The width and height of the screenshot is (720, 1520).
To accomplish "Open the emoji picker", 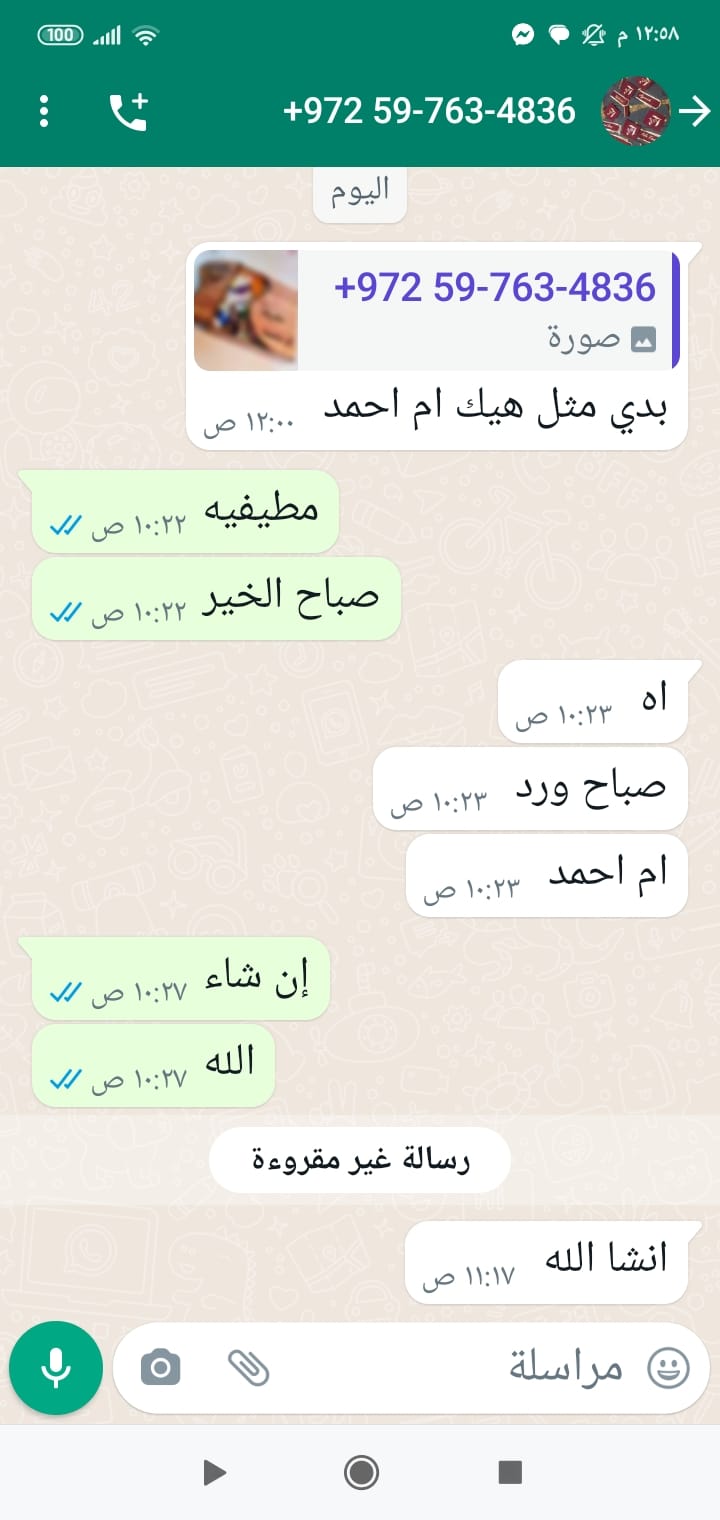I will pos(668,1367).
